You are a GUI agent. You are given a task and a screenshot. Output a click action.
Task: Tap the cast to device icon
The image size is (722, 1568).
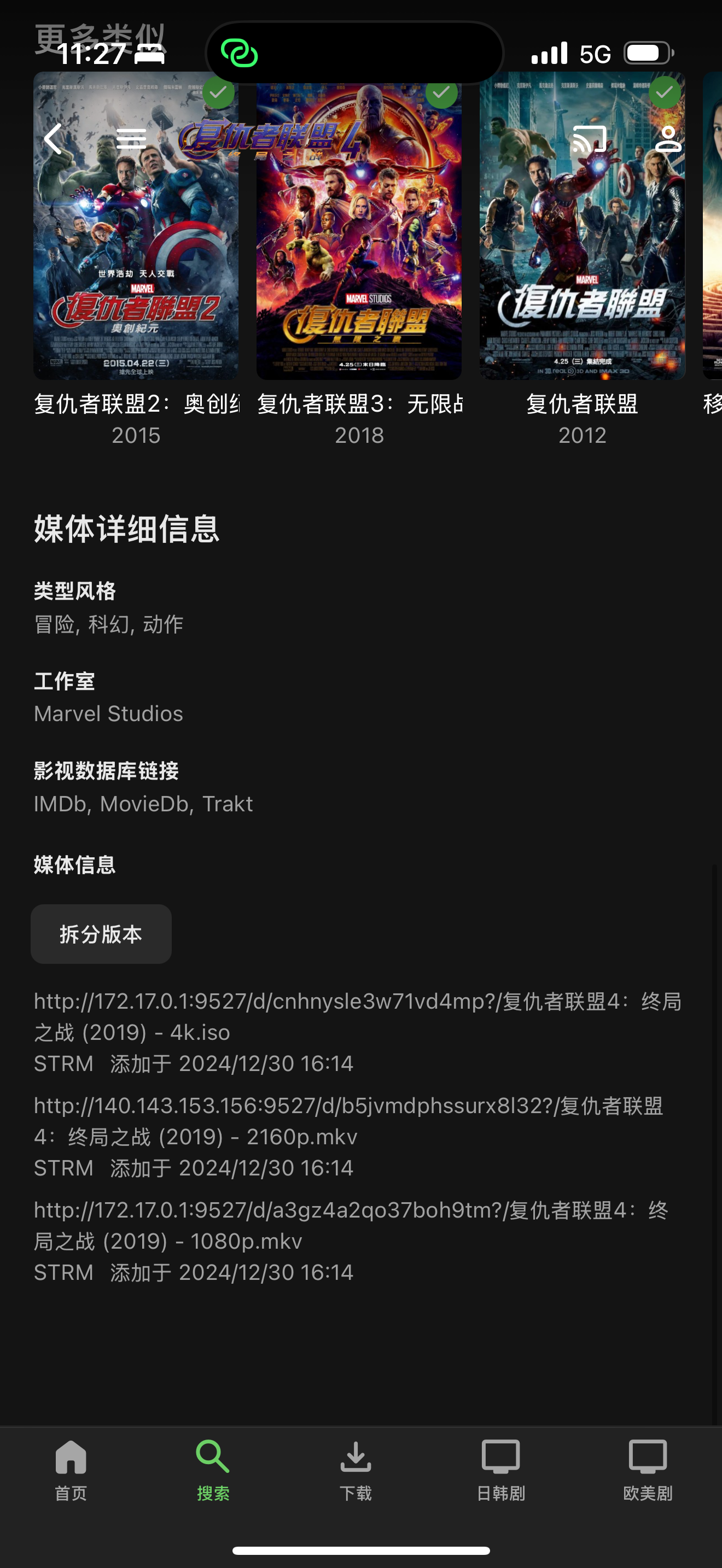[589, 139]
